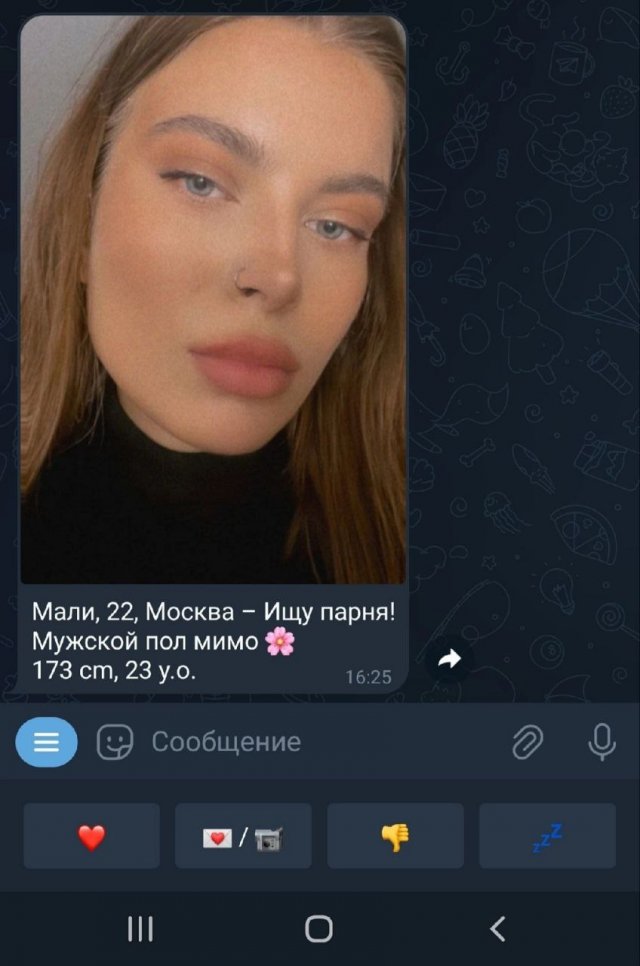This screenshot has height=966, width=640.
Task: Open the bot menu button
Action: click(46, 742)
